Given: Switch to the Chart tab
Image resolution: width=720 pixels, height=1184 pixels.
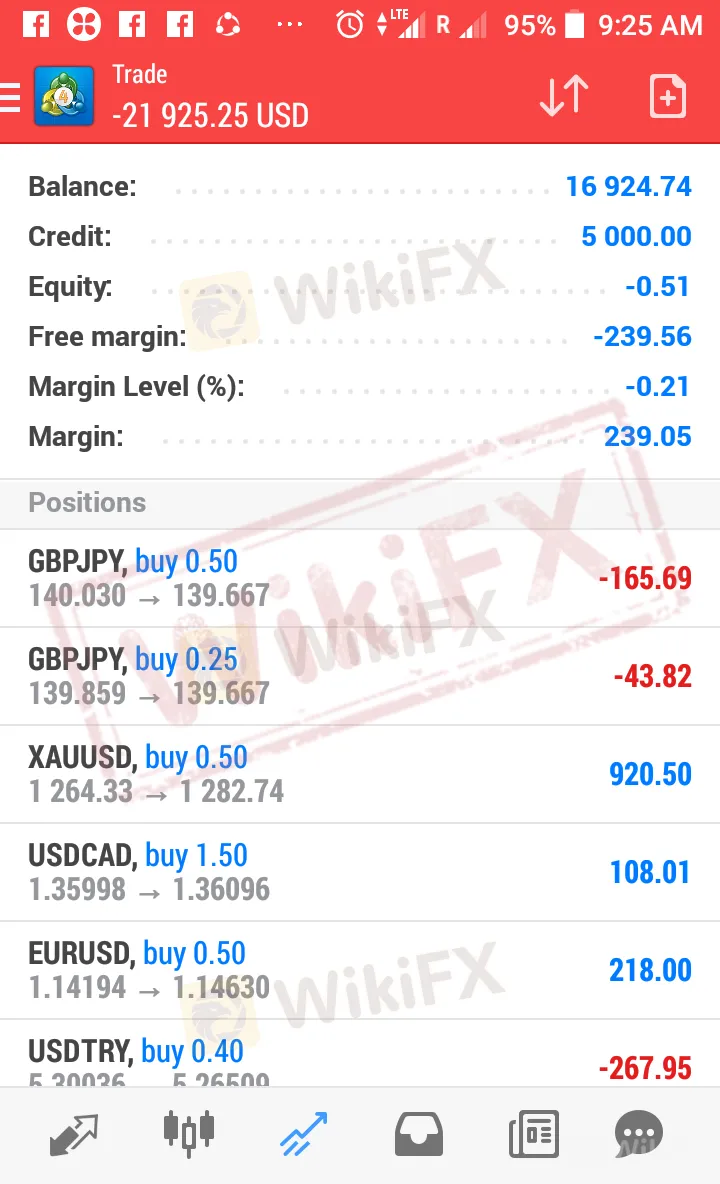Looking at the screenshot, I should click(x=189, y=1134).
